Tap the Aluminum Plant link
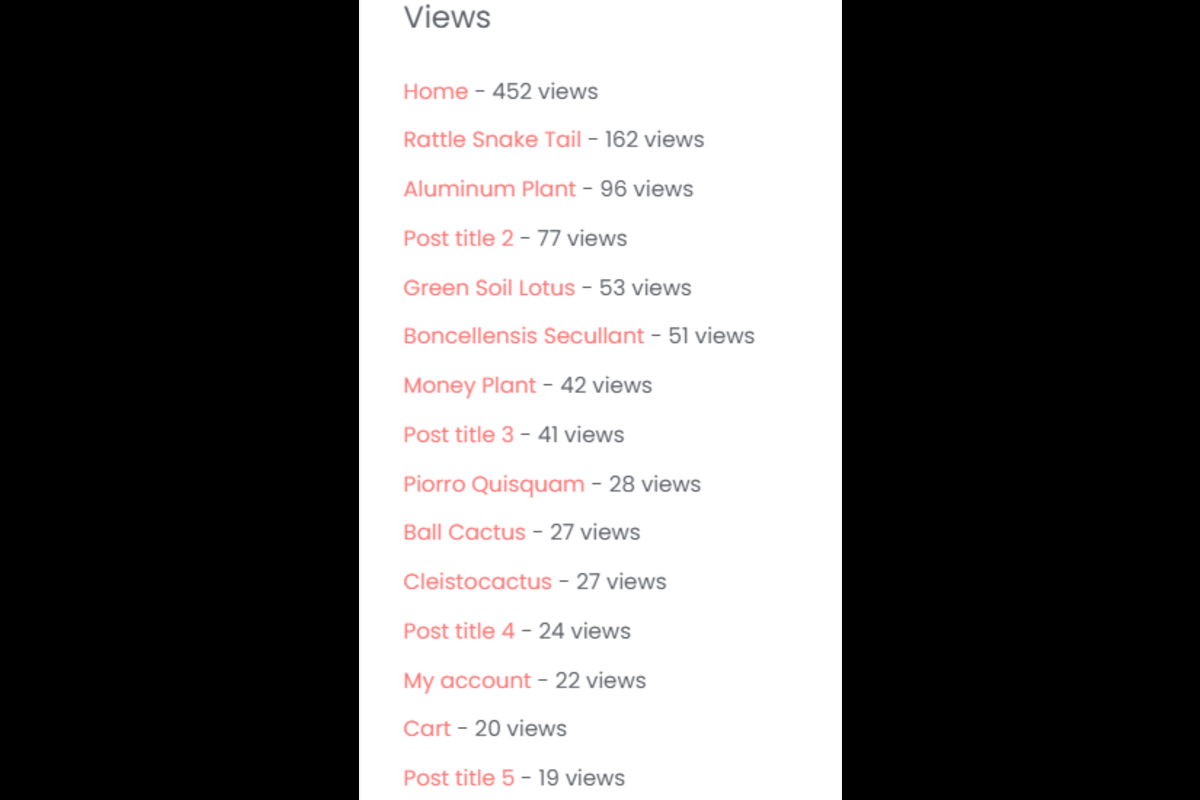The image size is (1200, 800). (x=490, y=189)
